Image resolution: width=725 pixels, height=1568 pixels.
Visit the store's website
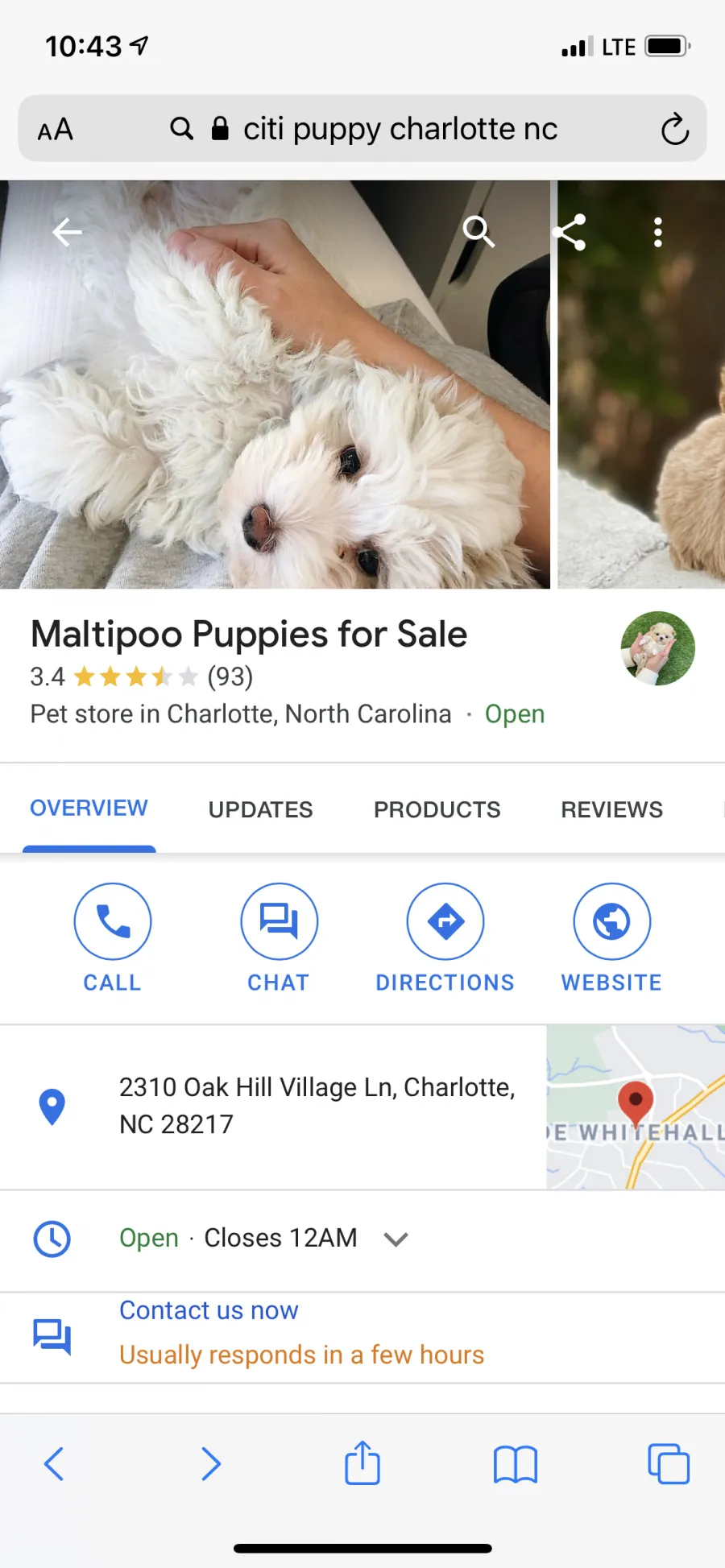[x=611, y=938]
